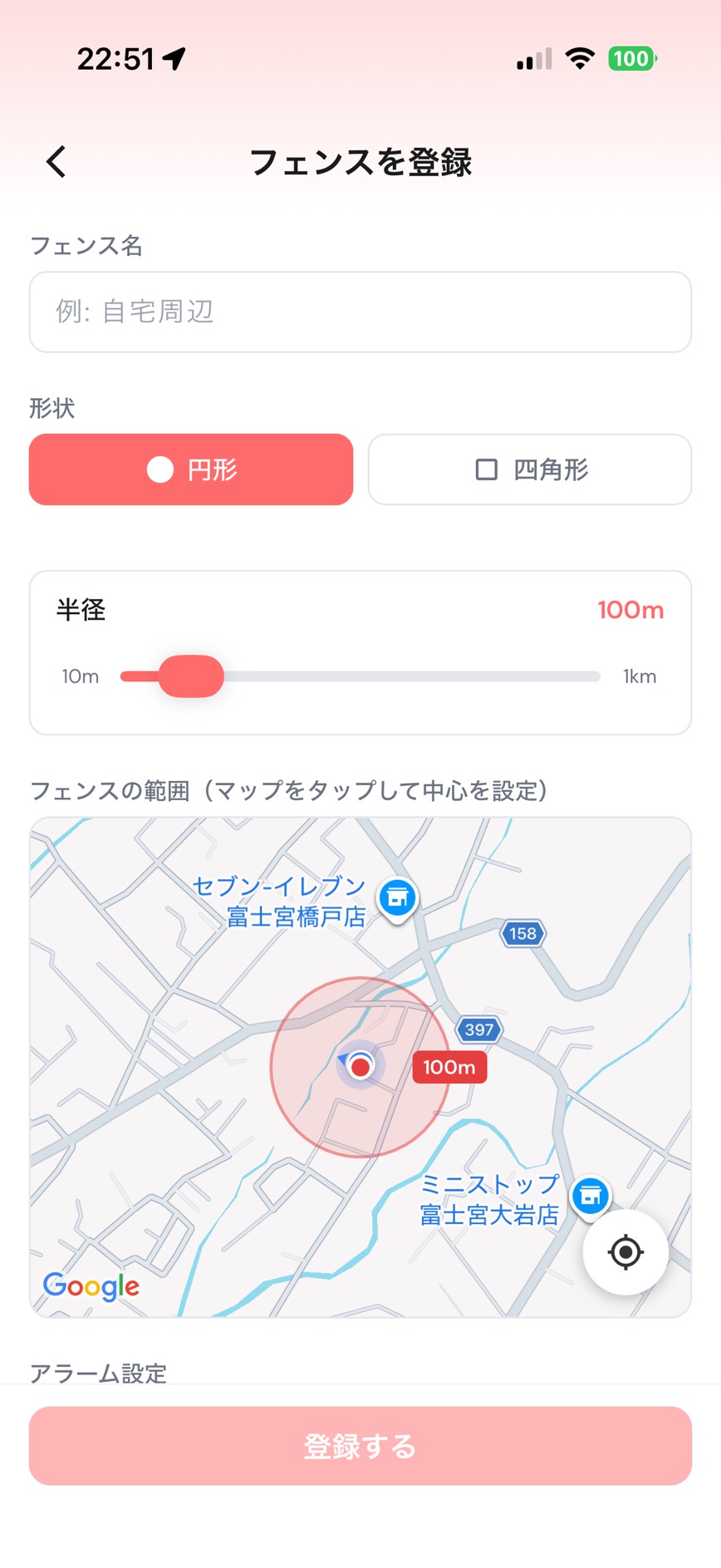This screenshot has height=1568, width=721.
Task: Expand the アラーム設定 section
Action: (x=100, y=1373)
